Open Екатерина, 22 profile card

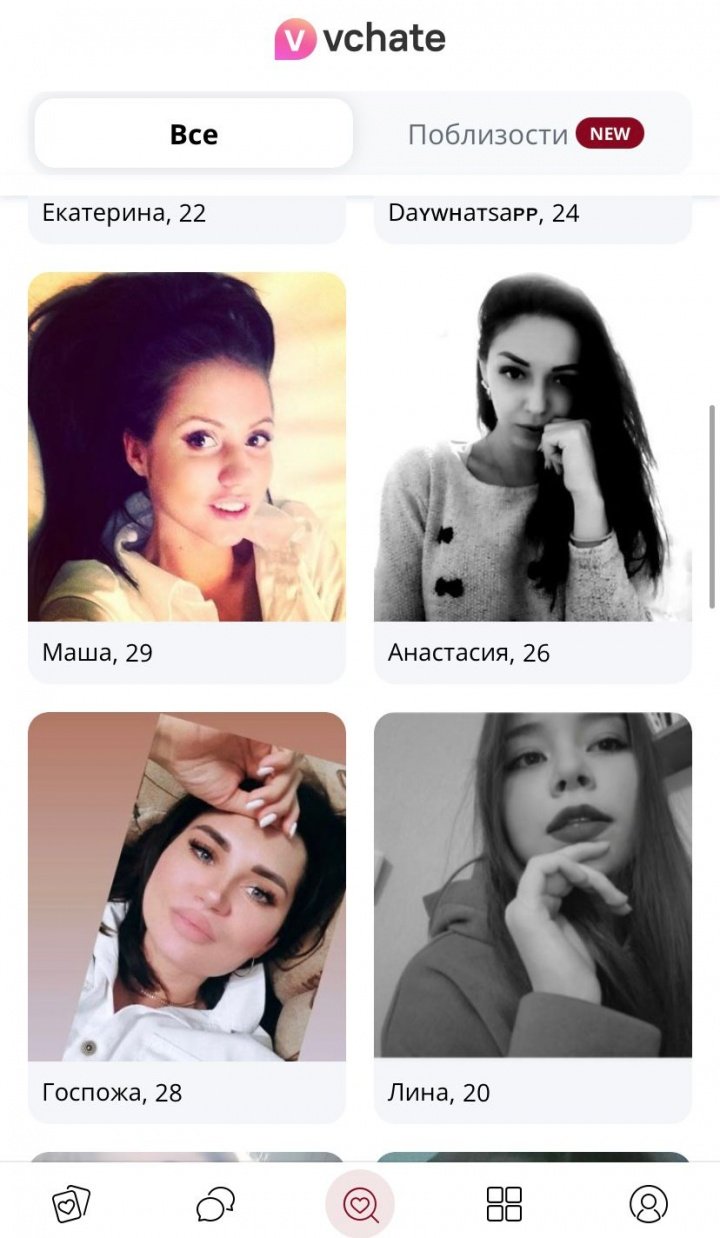point(187,216)
